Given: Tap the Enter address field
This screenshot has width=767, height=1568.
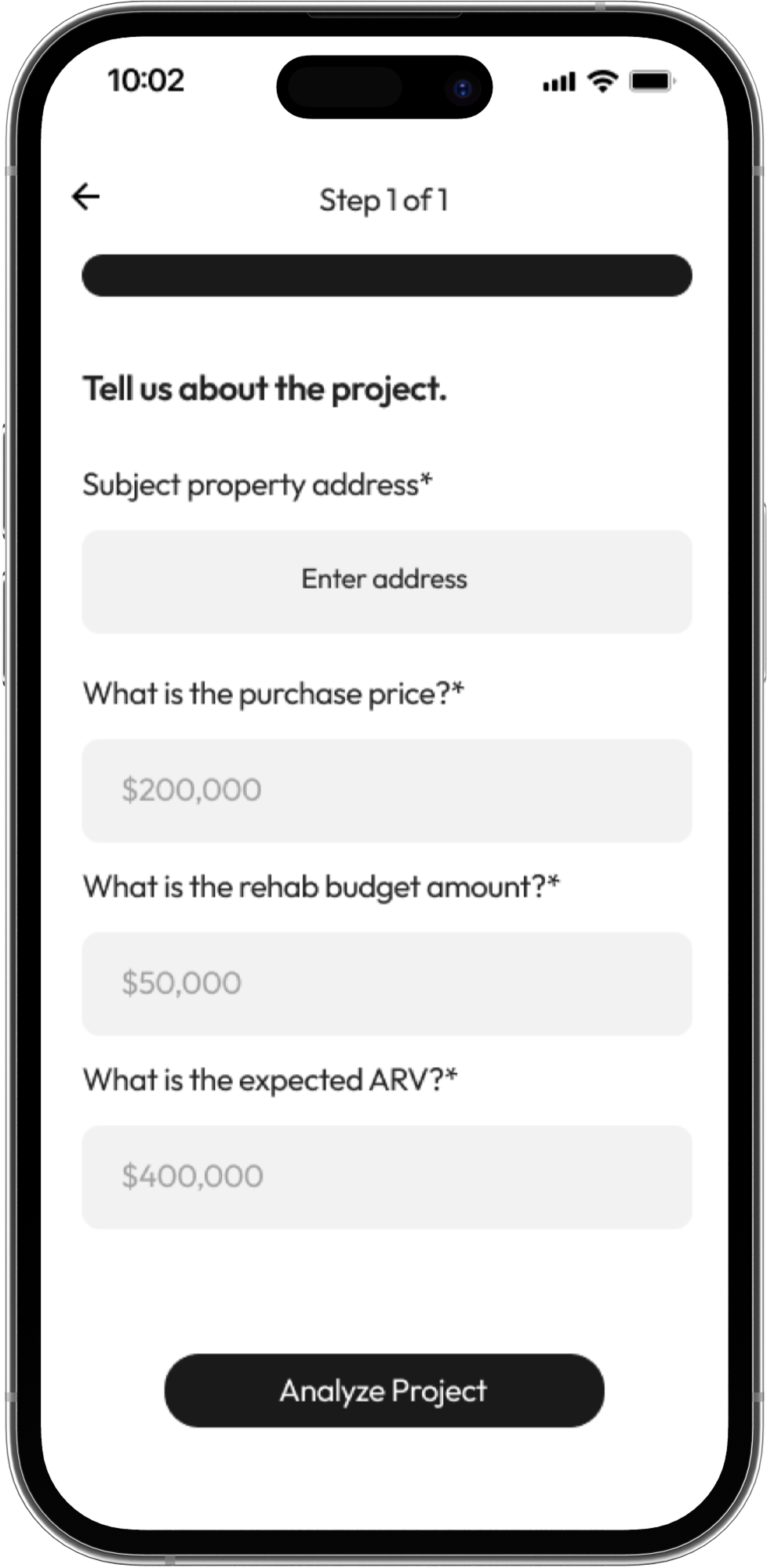Looking at the screenshot, I should tap(387, 581).
